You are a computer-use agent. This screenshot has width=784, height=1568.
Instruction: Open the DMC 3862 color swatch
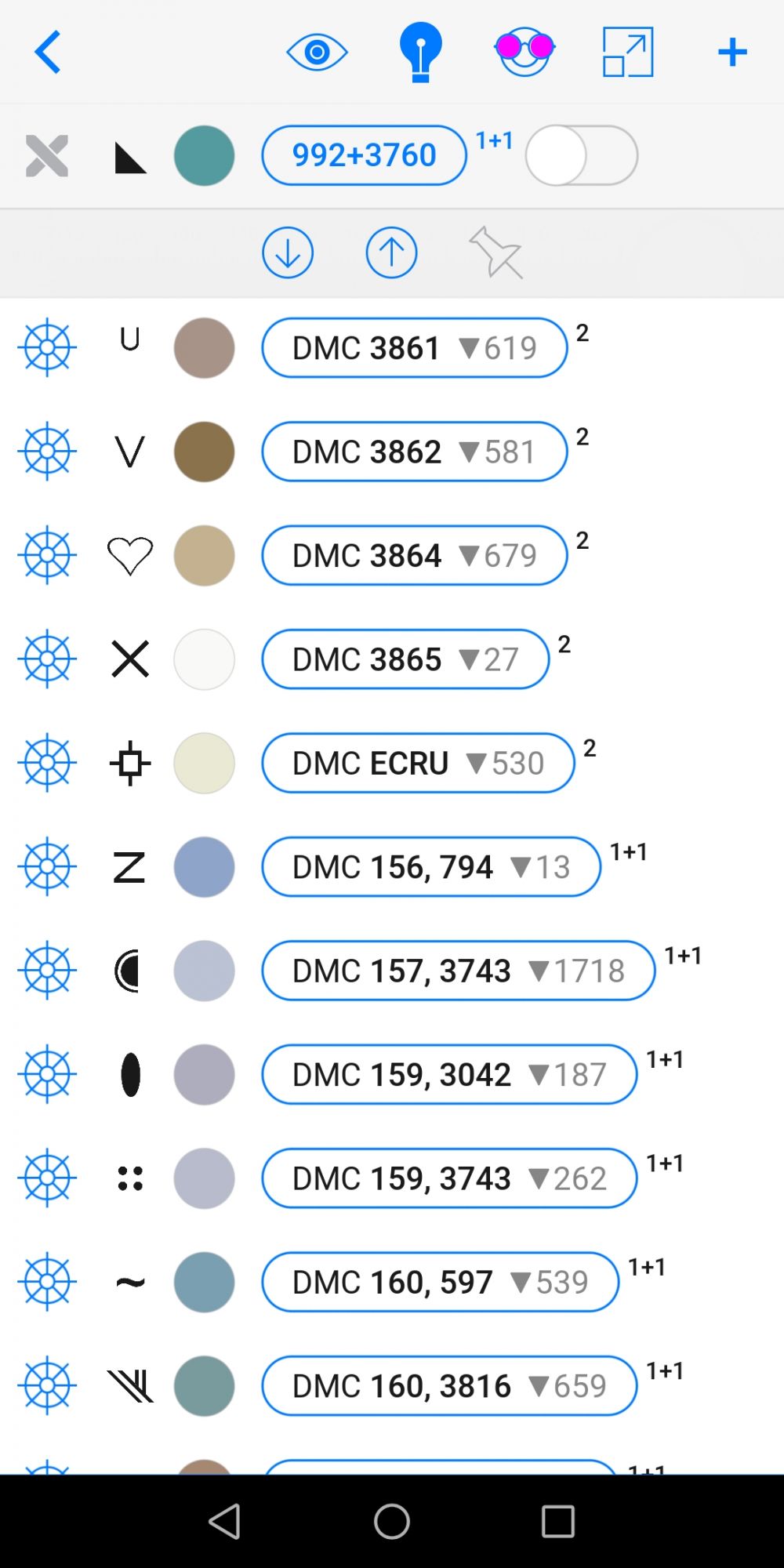[204, 452]
